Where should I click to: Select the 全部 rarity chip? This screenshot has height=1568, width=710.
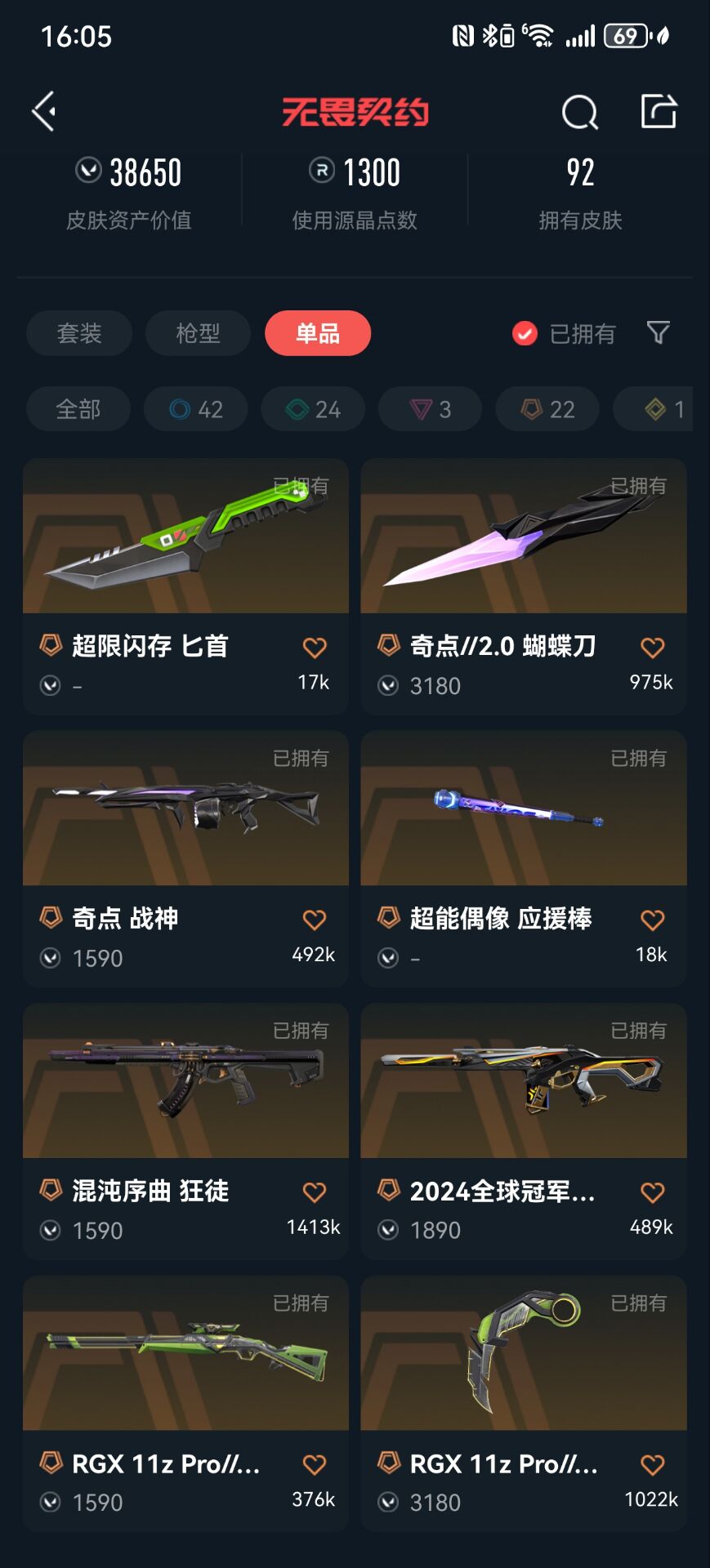(78, 409)
